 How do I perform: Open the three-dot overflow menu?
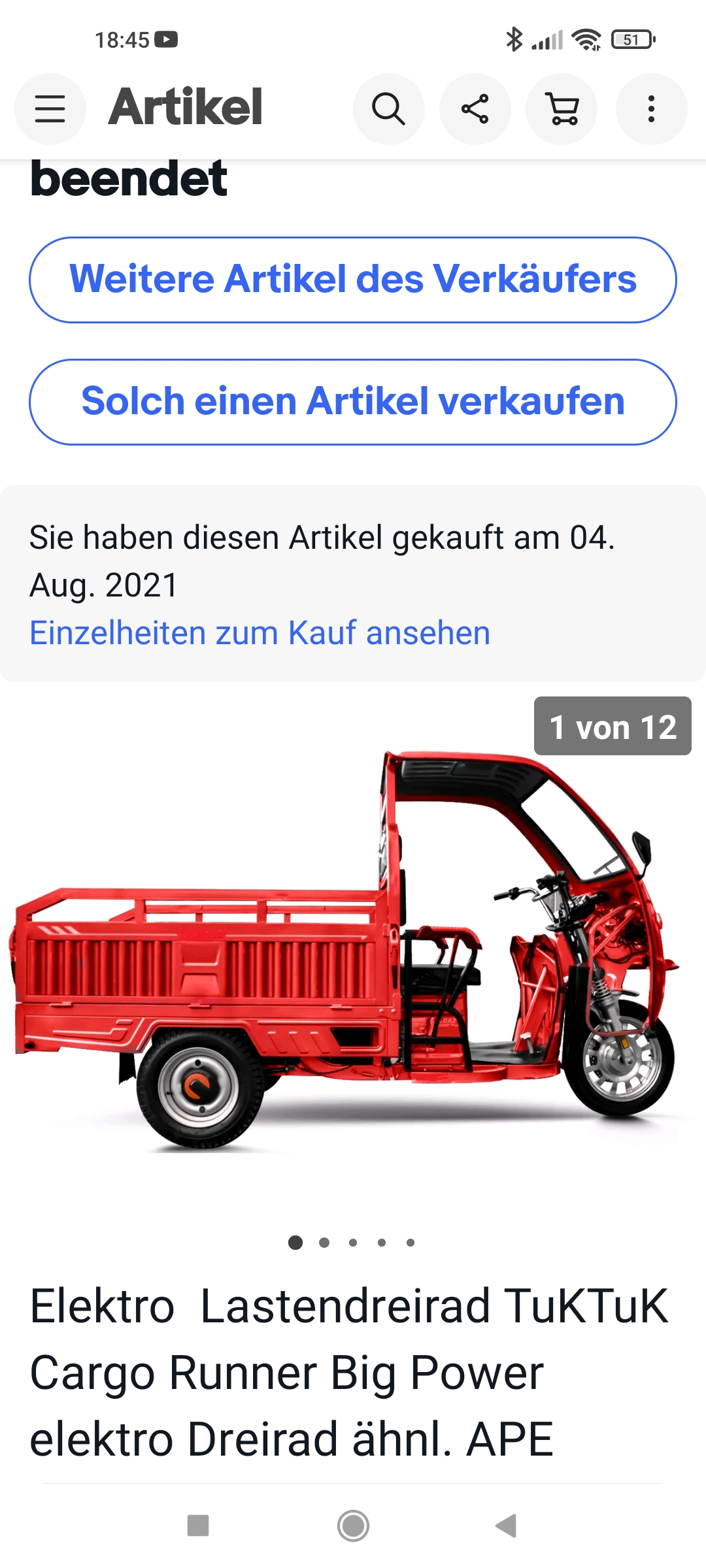(x=651, y=108)
